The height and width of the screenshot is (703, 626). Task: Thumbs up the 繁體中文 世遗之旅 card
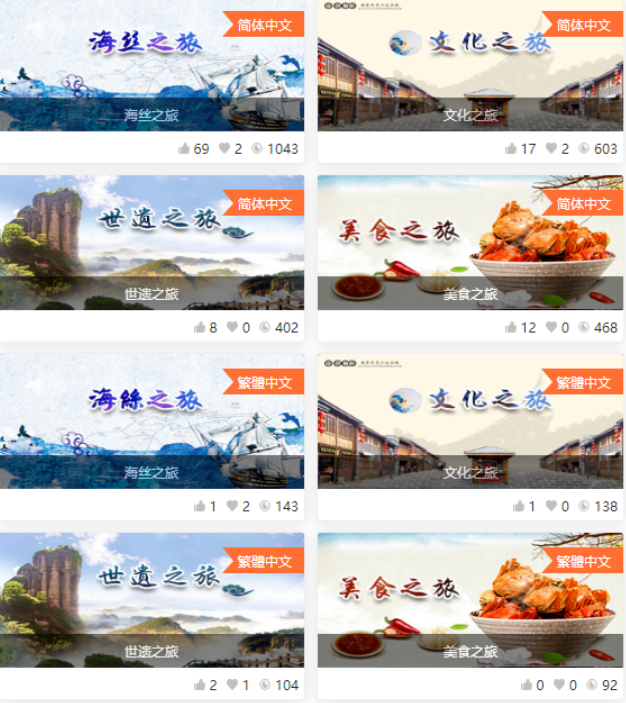tap(199, 685)
